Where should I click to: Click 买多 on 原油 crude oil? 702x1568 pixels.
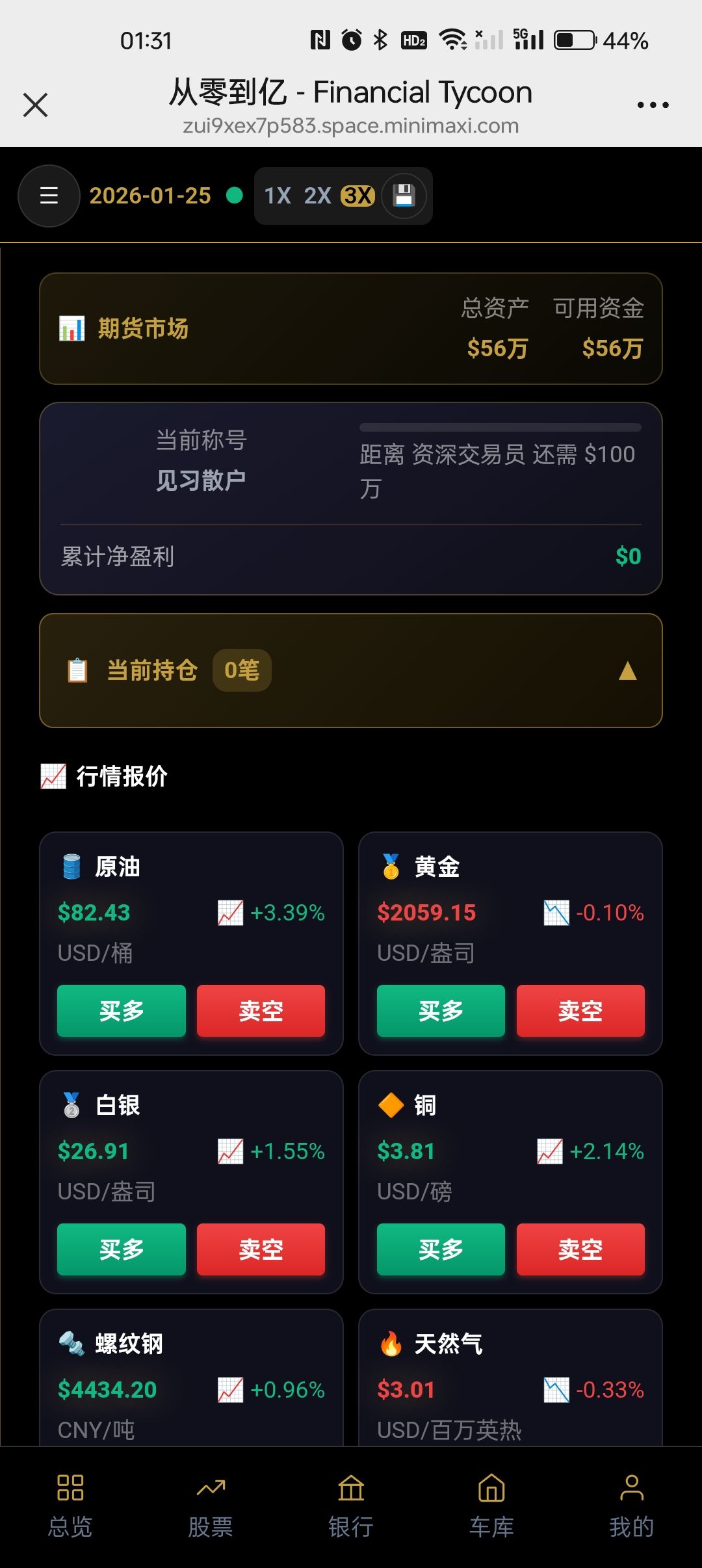(x=121, y=1011)
